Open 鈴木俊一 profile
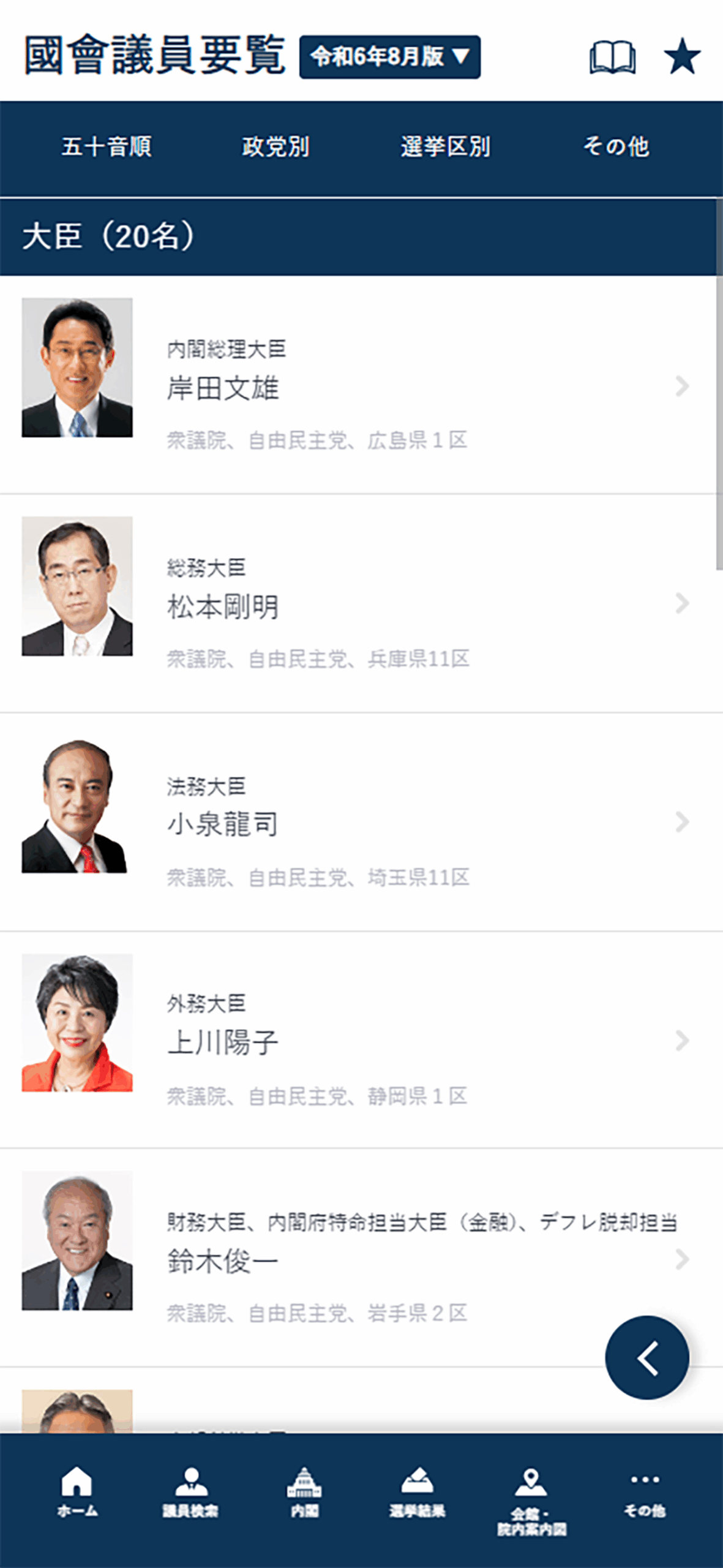 [361, 1261]
